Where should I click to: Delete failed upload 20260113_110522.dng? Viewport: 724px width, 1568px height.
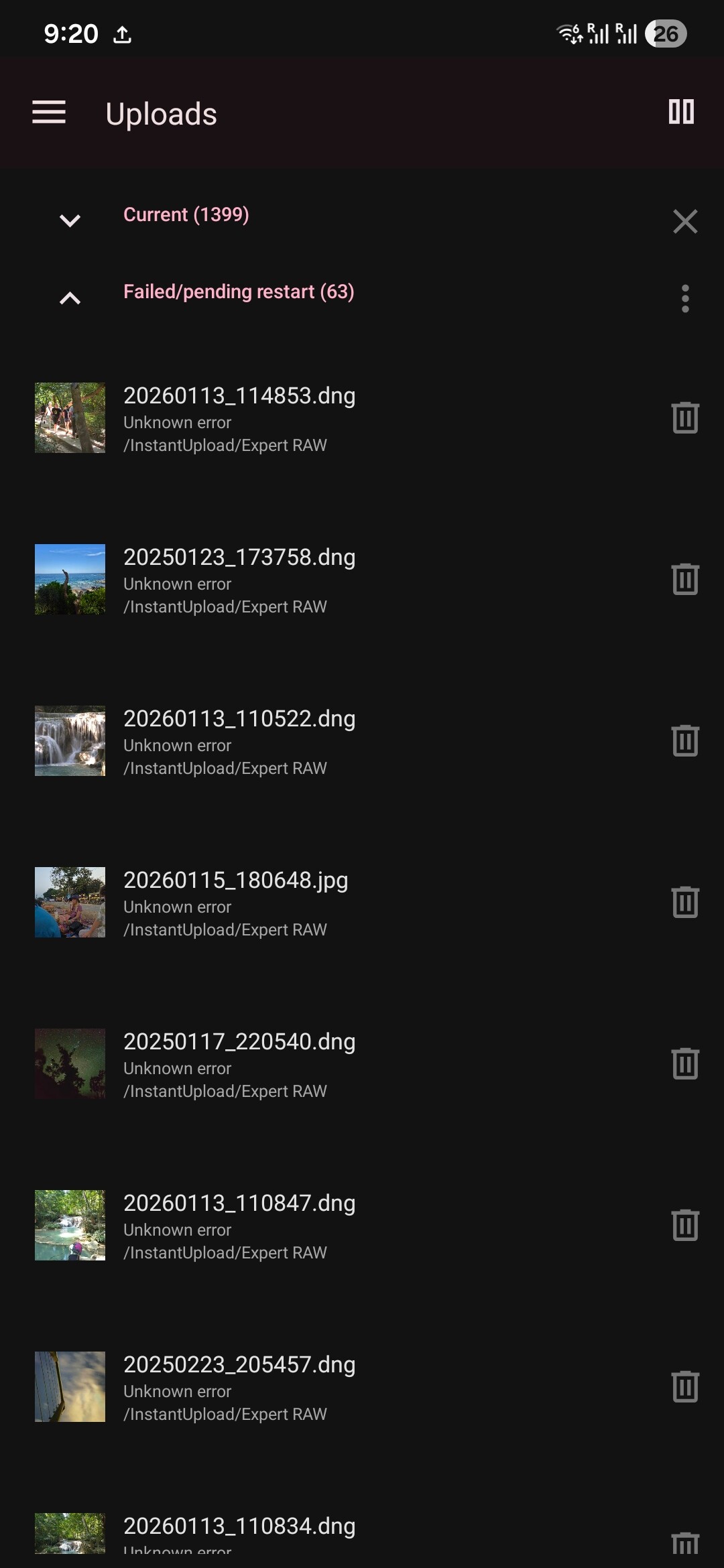point(685,741)
